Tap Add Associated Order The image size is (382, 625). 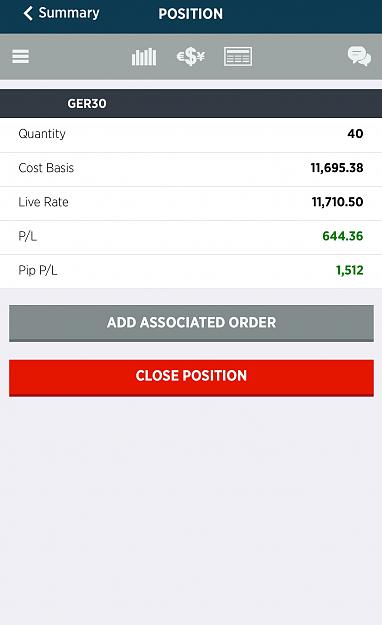tap(191, 323)
